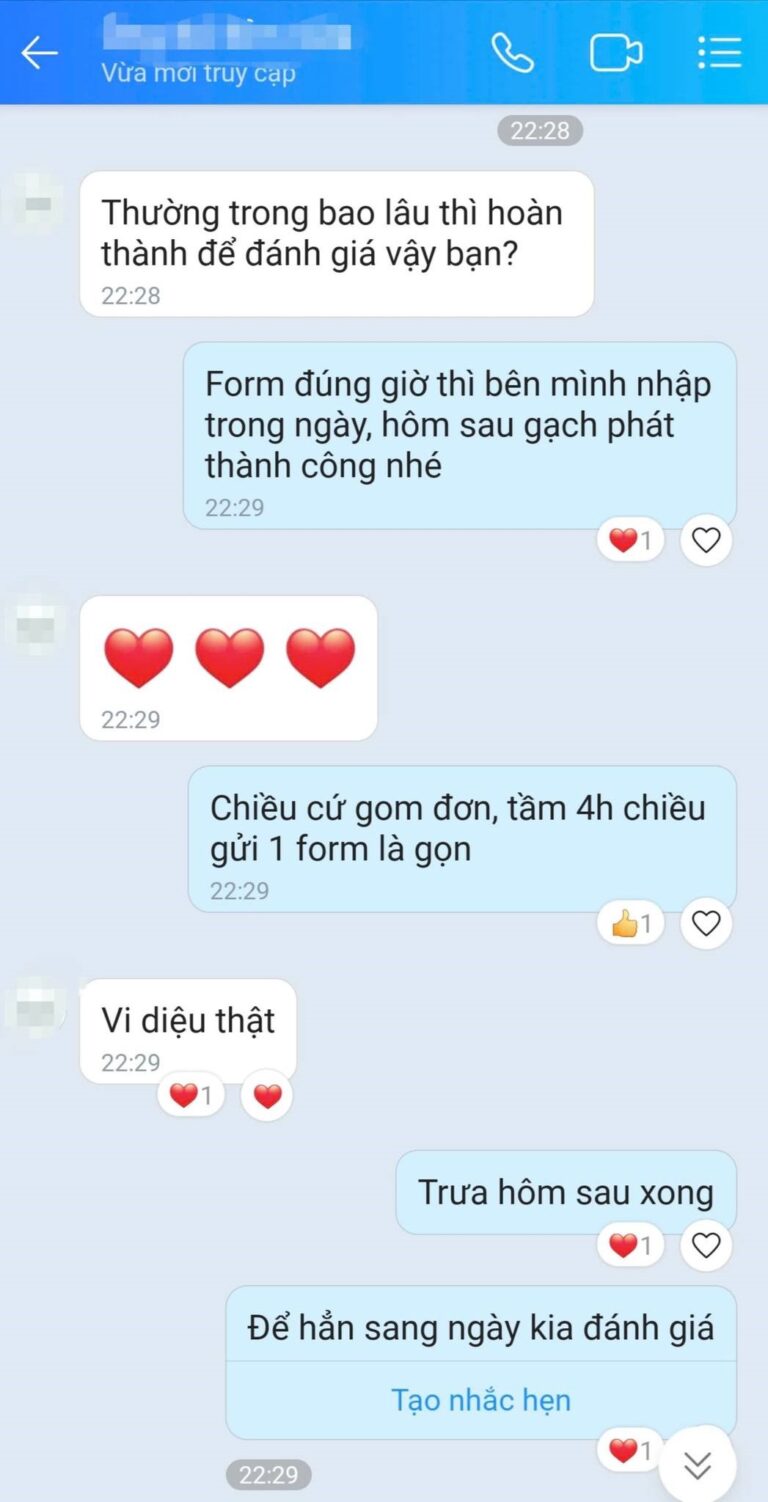Image resolution: width=768 pixels, height=1502 pixels.
Task: Add heart reaction to 'Vi diệu thật' message
Action: click(x=267, y=1096)
